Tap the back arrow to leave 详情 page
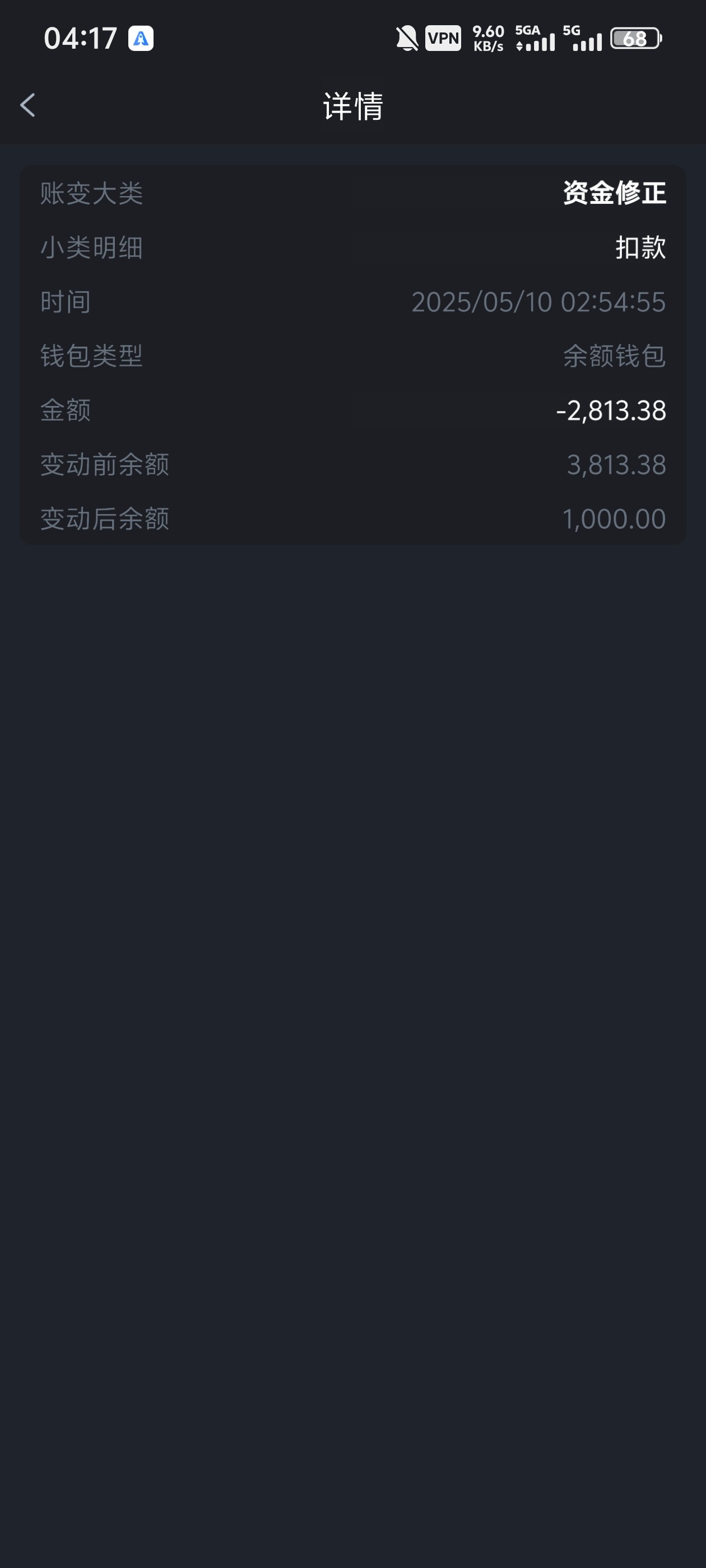The image size is (706, 1568). click(x=27, y=106)
